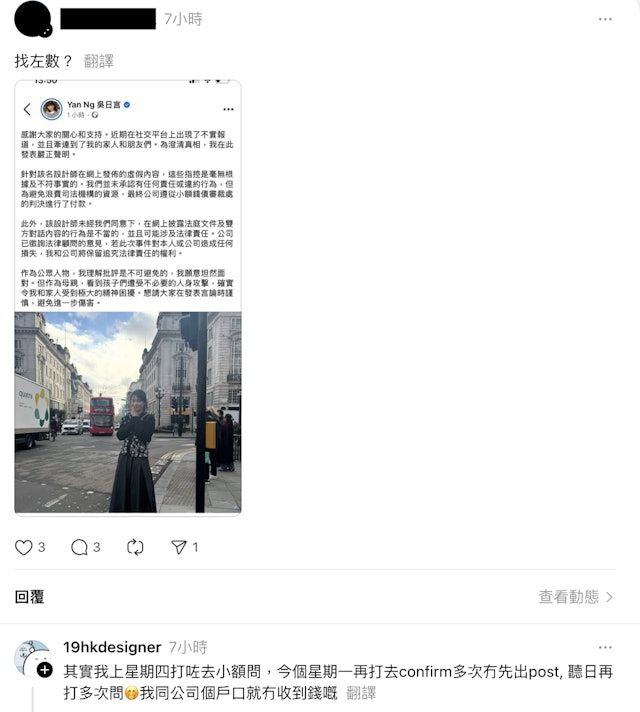Screen dimensions: 640x712
Task: Translate 19hkdesigner's reply
Action: tap(361, 692)
